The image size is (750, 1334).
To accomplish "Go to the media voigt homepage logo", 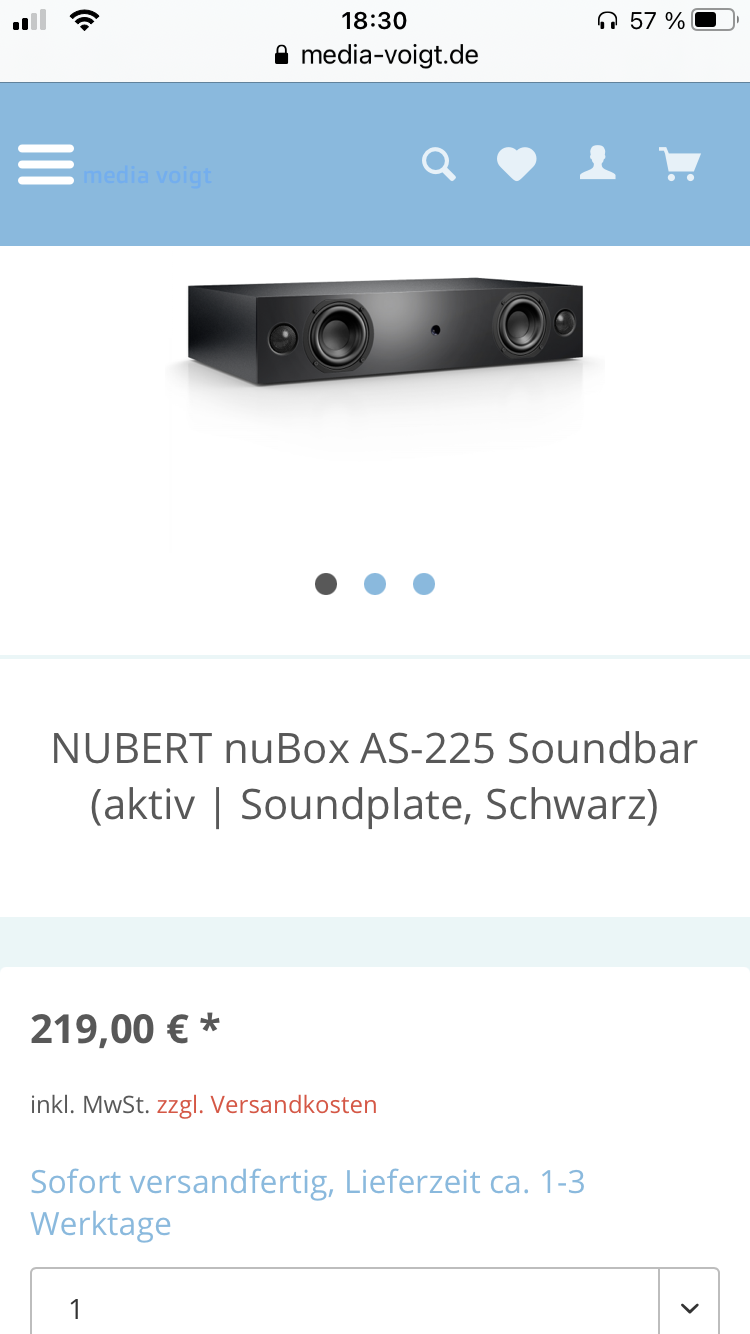I will tap(147, 176).
